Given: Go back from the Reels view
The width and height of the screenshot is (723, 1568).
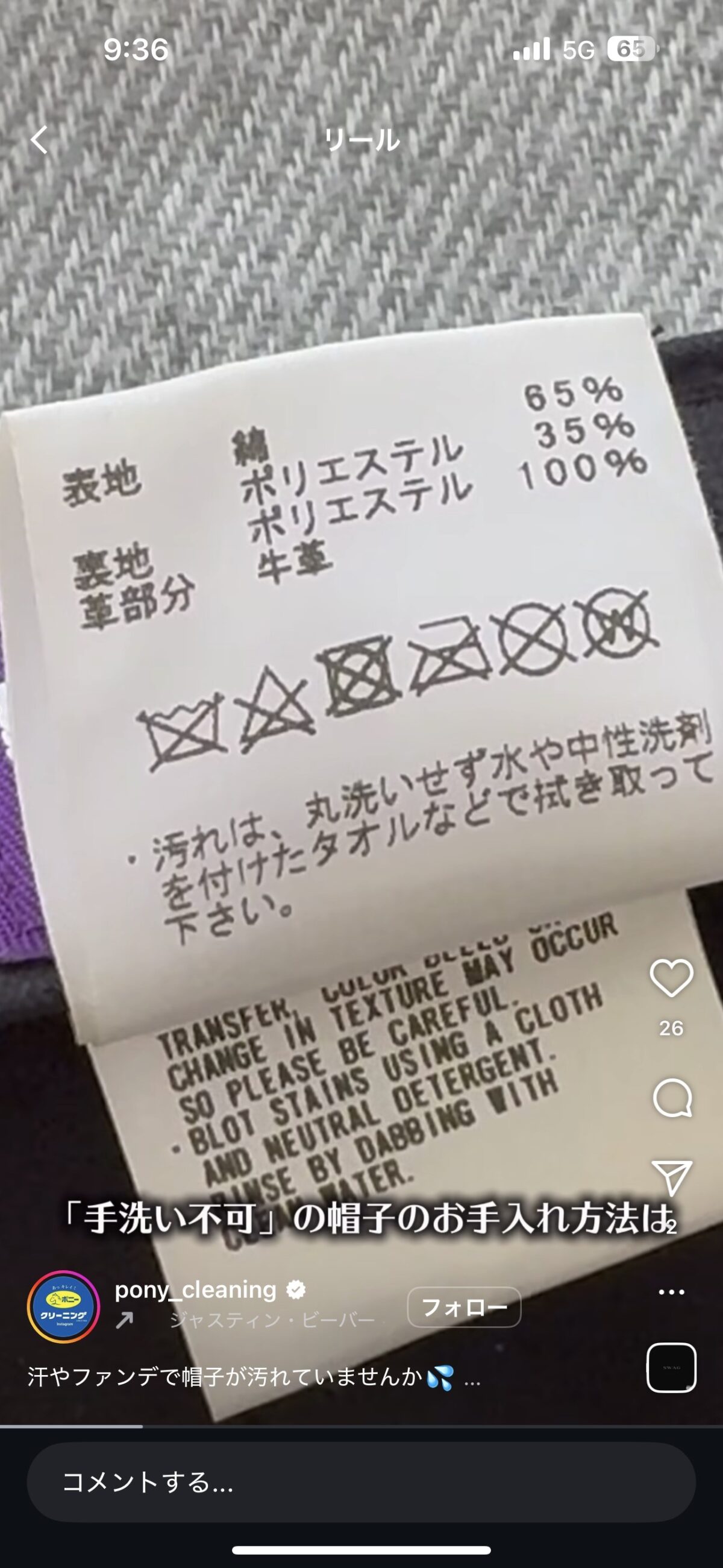Looking at the screenshot, I should click(39, 139).
